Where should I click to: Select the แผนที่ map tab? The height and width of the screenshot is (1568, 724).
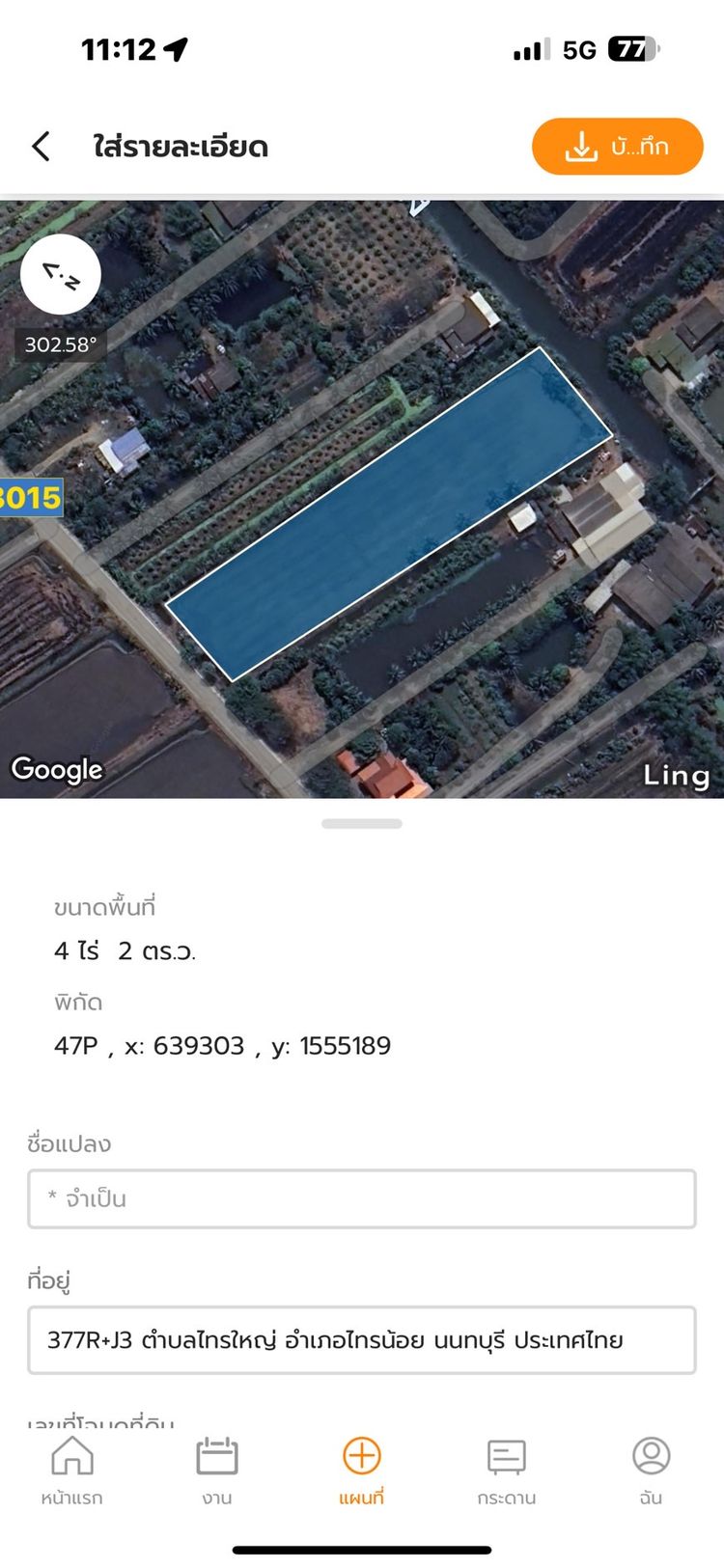(362, 1470)
